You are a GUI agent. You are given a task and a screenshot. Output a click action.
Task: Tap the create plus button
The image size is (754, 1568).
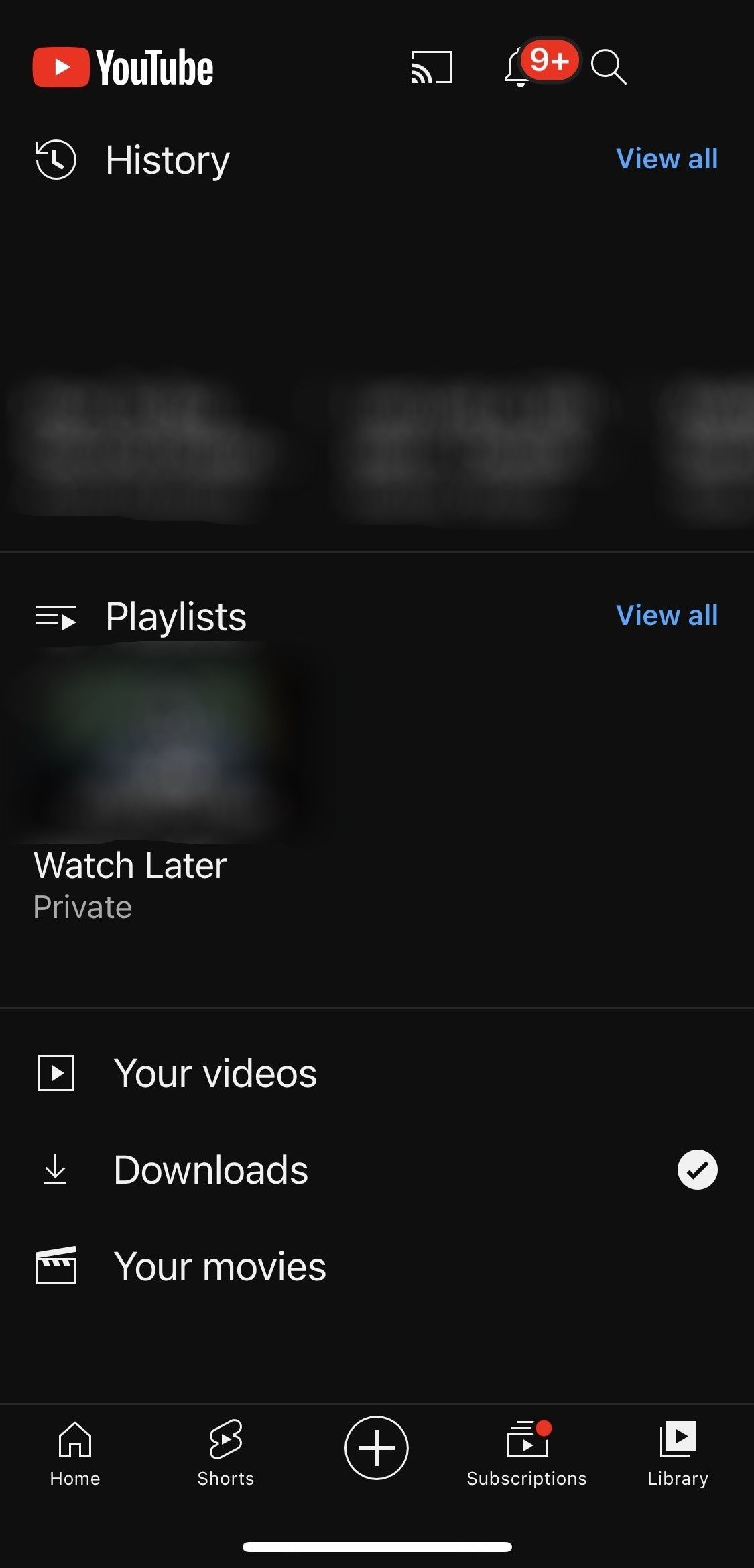point(377,1447)
